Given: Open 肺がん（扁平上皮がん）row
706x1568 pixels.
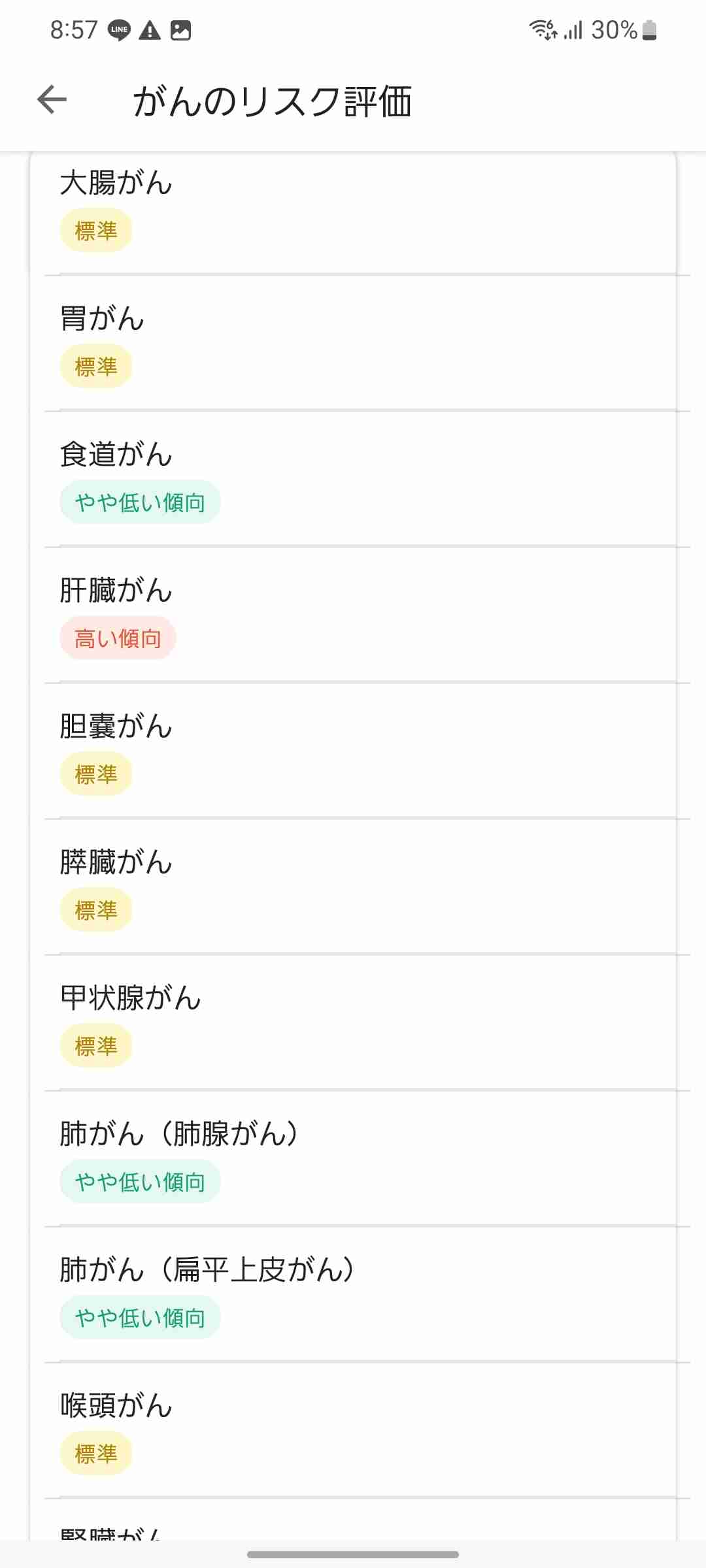Looking at the screenshot, I should click(x=353, y=1295).
